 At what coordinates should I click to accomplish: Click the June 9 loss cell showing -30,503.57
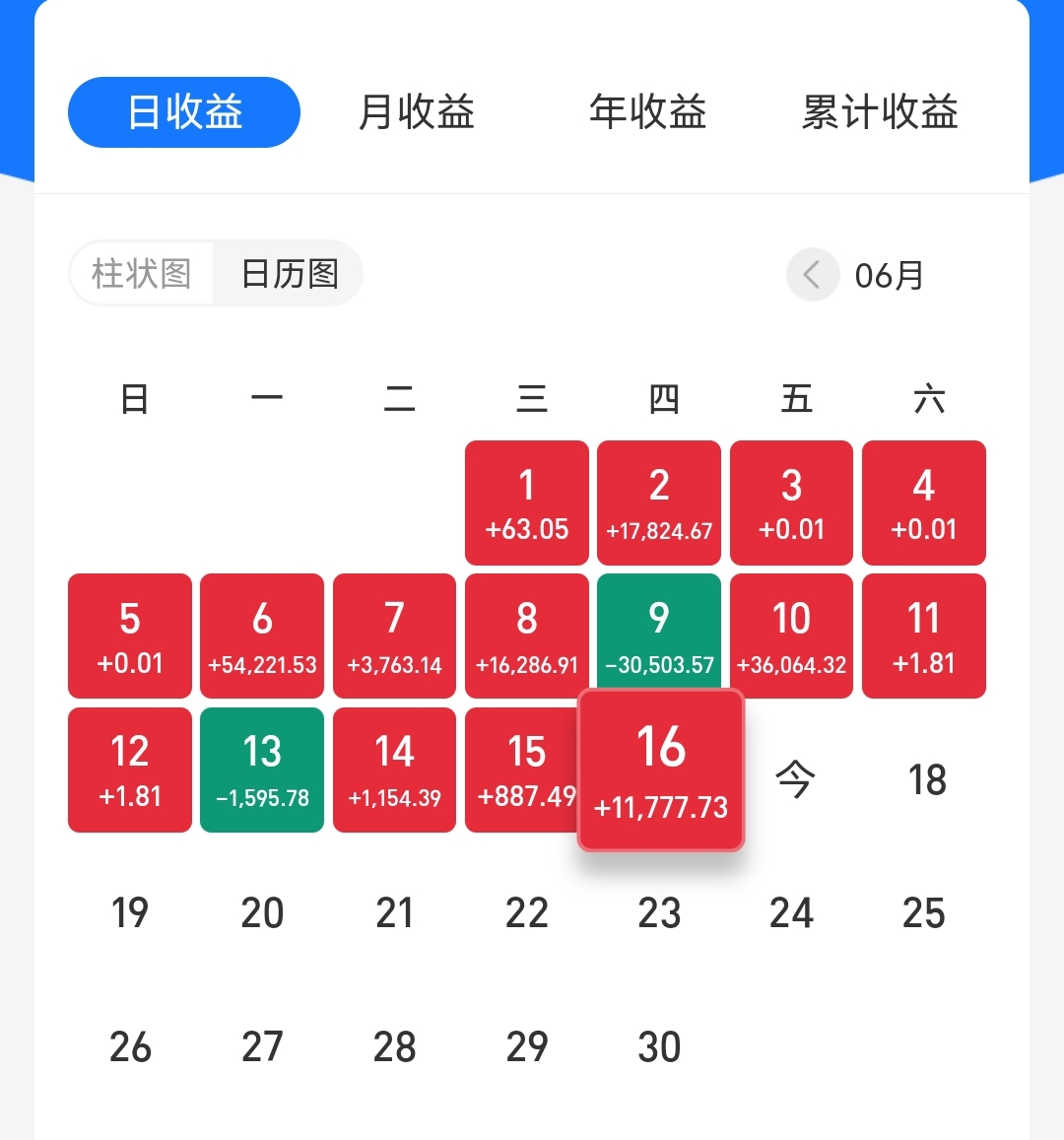[658, 636]
